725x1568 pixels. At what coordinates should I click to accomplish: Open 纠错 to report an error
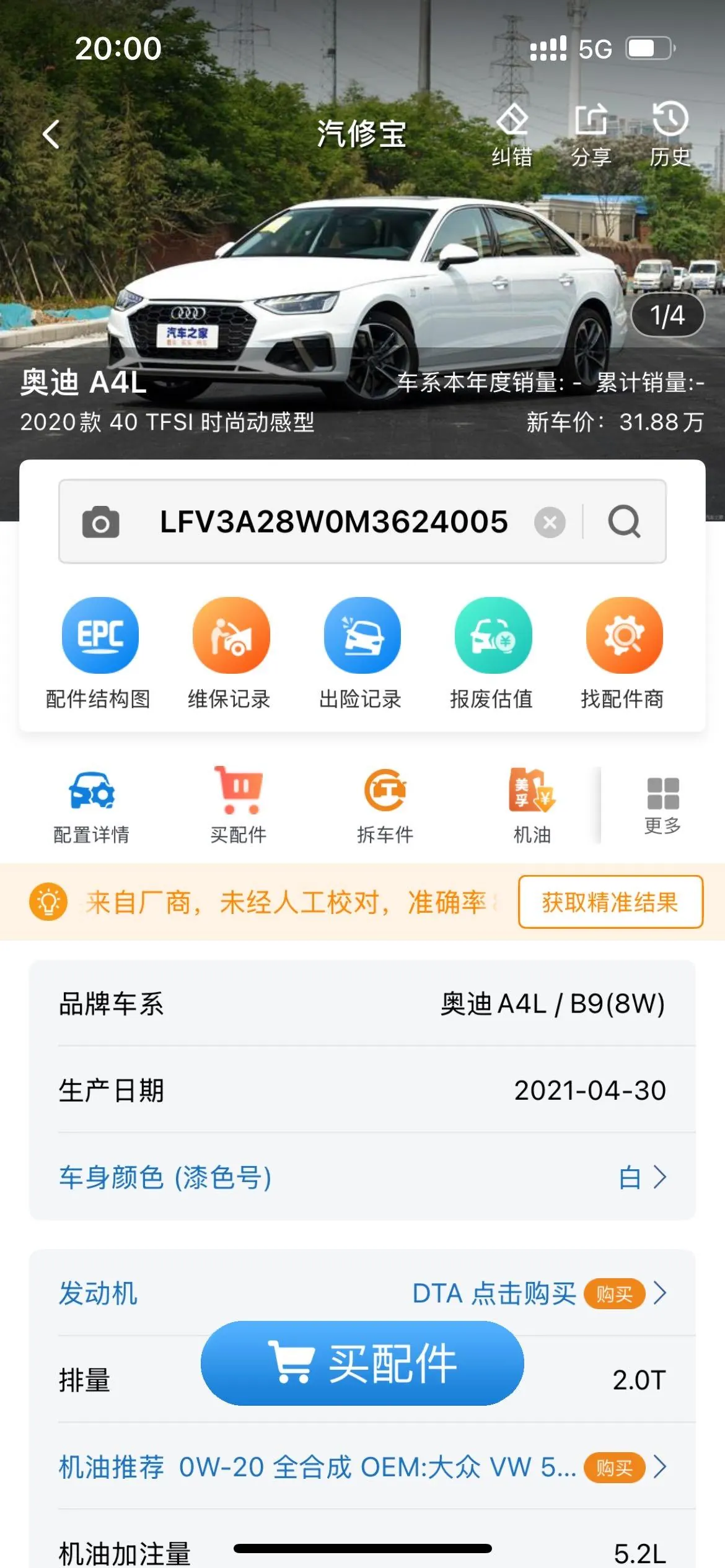pyautogui.click(x=512, y=134)
